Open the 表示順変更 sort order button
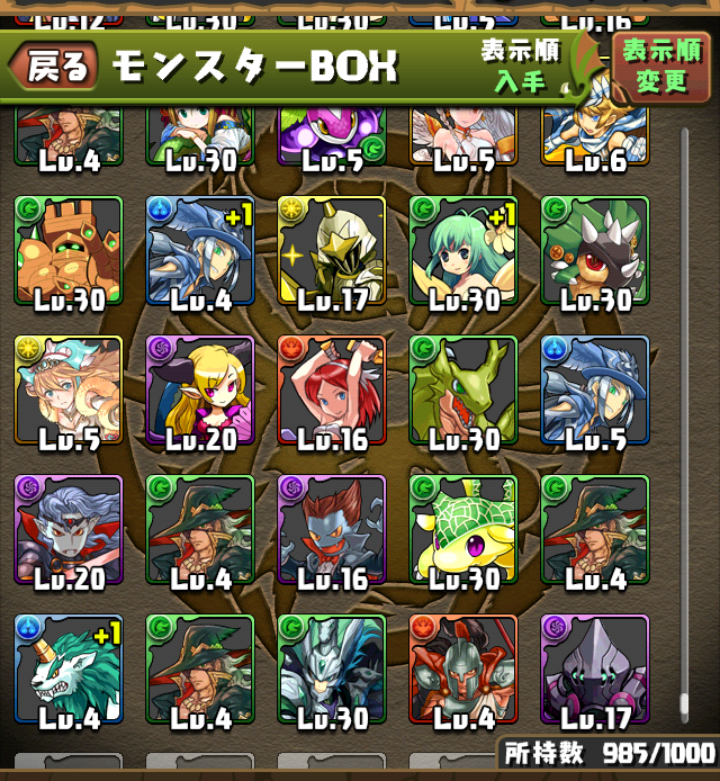The width and height of the screenshot is (720, 781). [661, 65]
